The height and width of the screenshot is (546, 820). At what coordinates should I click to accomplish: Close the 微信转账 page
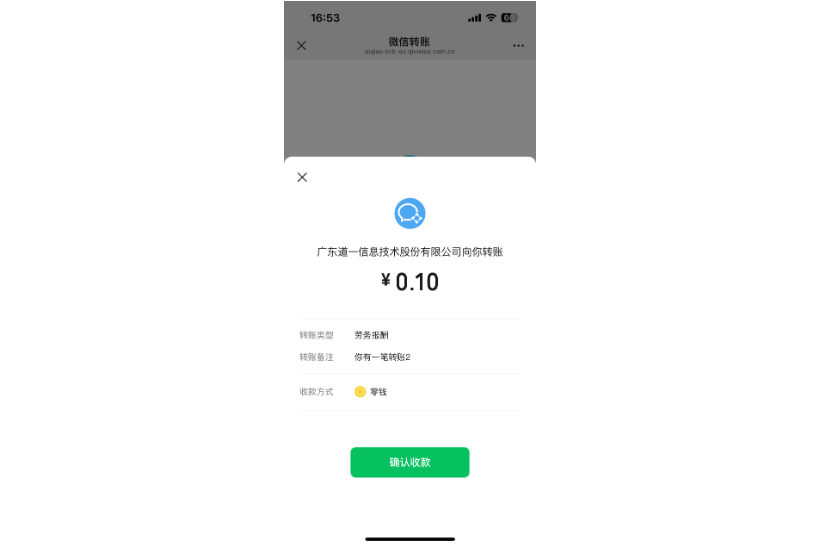tap(301, 45)
